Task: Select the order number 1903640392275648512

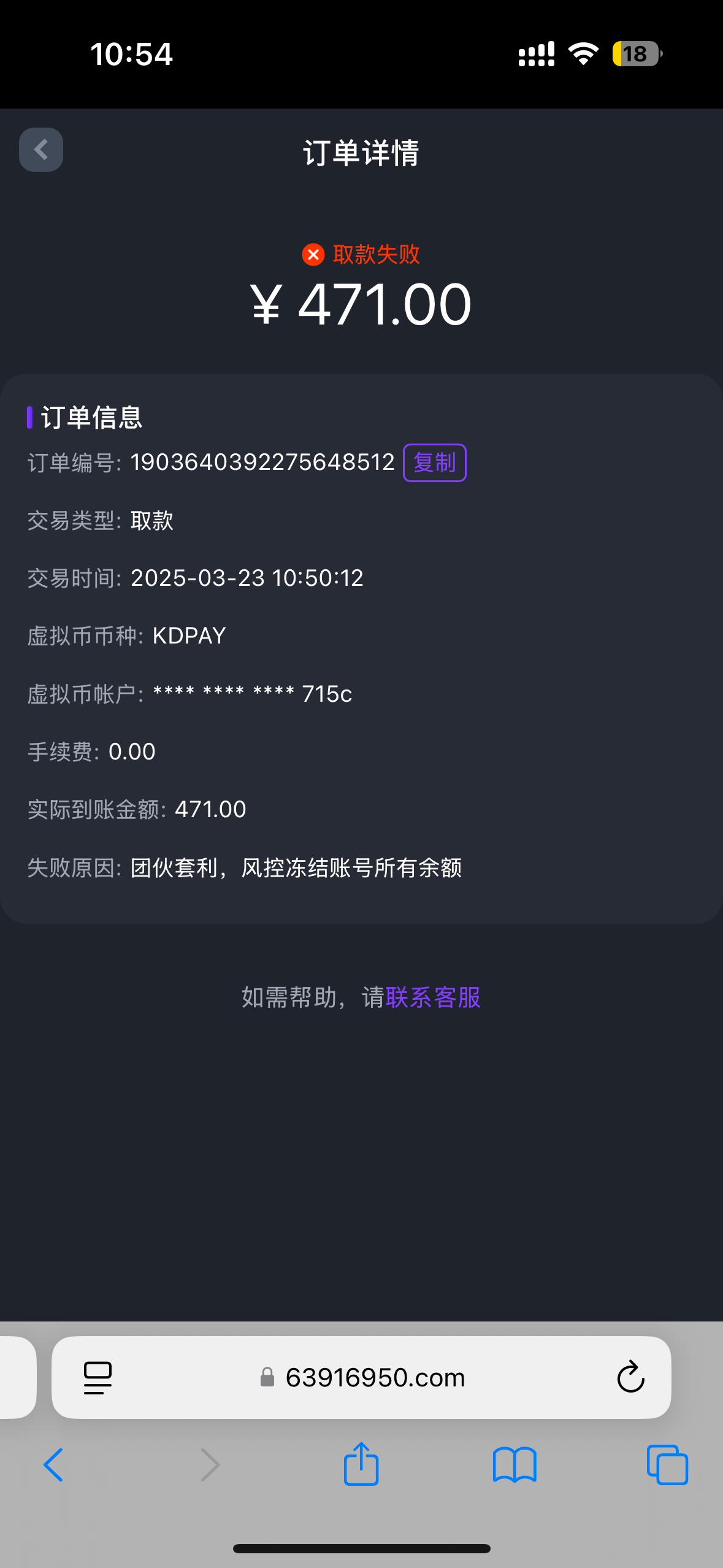Action: (262, 462)
